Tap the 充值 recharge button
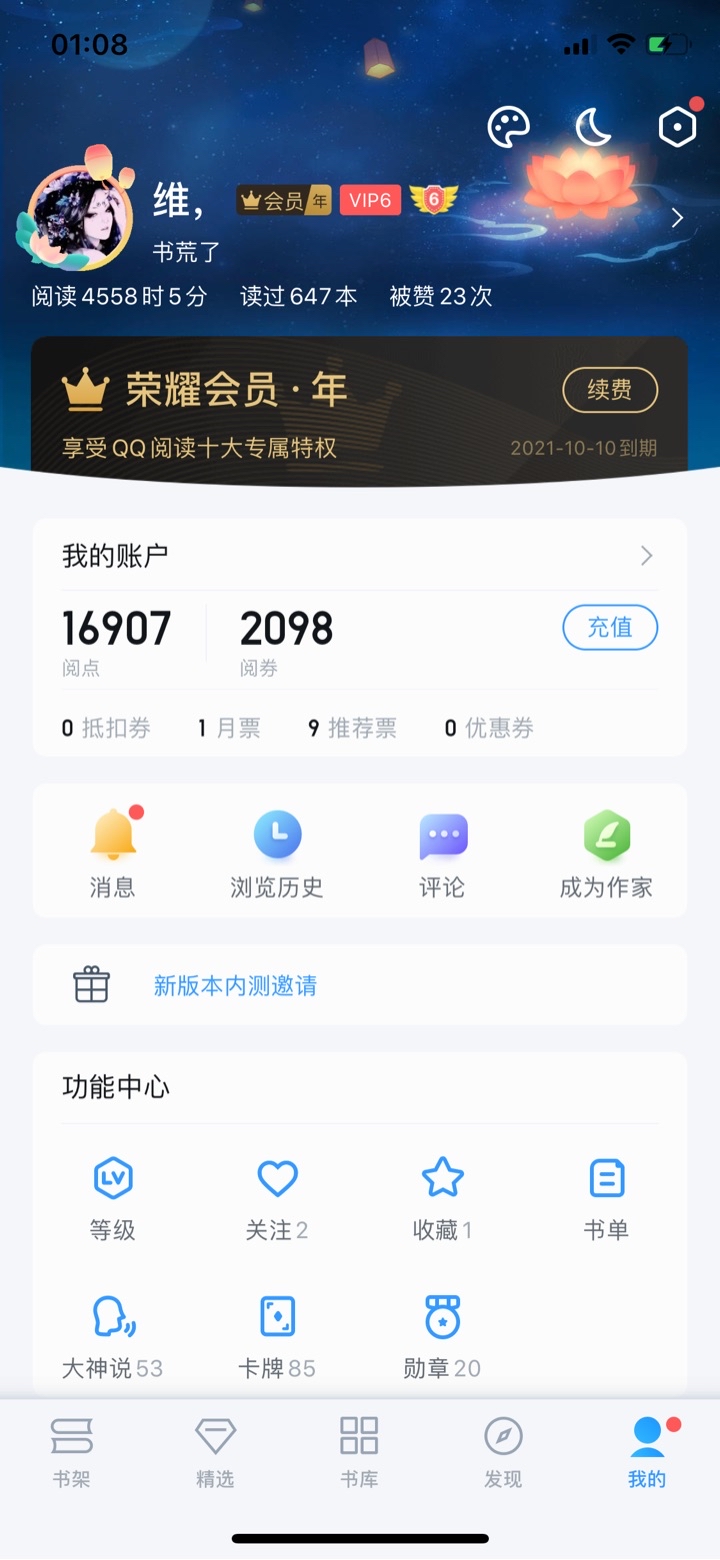 tap(609, 627)
